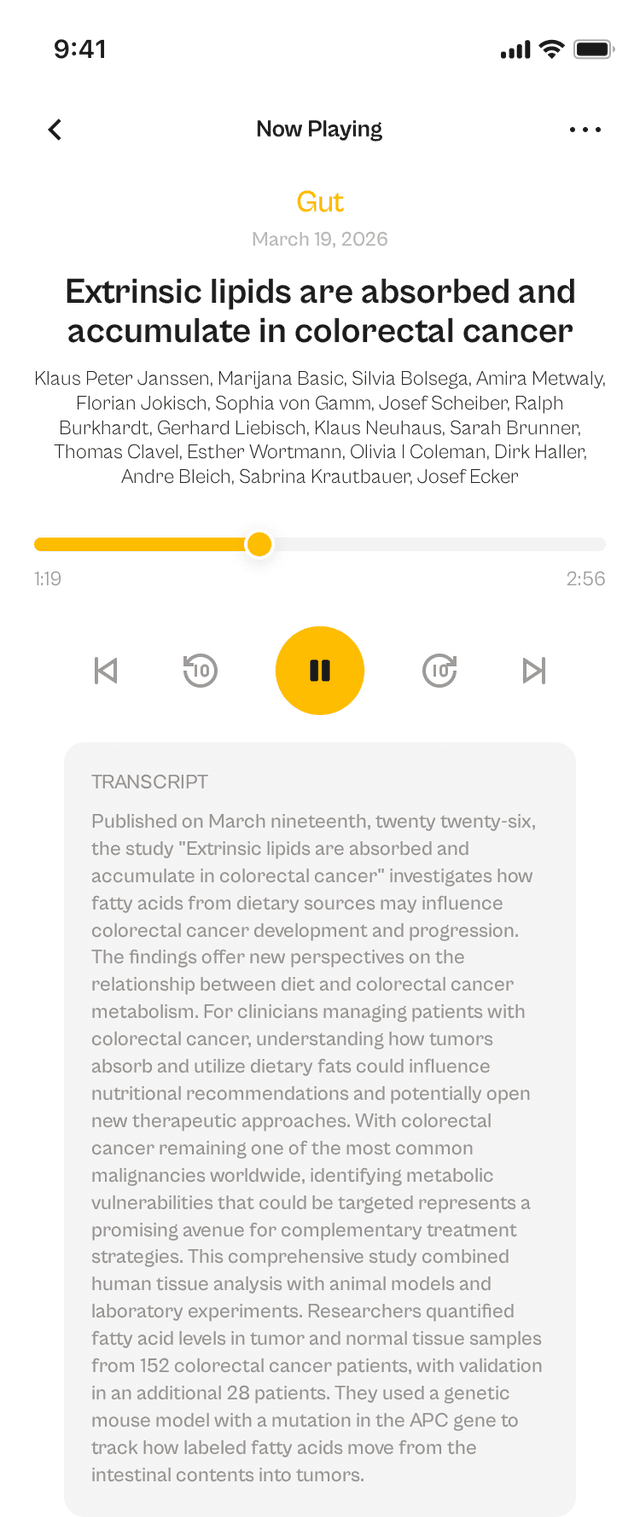640x1517 pixels.
Task: Pause the audio playback
Action: point(320,670)
